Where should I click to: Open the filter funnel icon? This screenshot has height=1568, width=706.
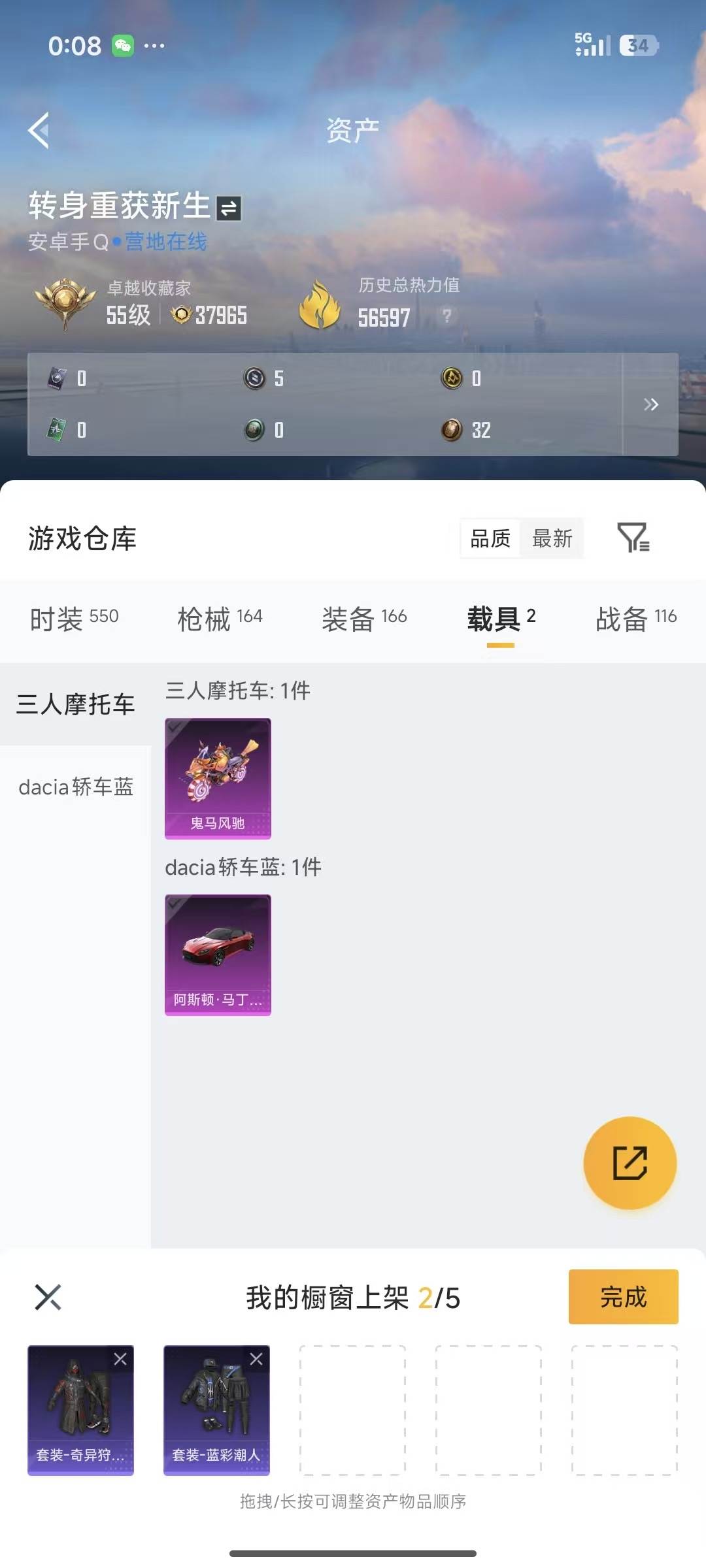point(633,539)
